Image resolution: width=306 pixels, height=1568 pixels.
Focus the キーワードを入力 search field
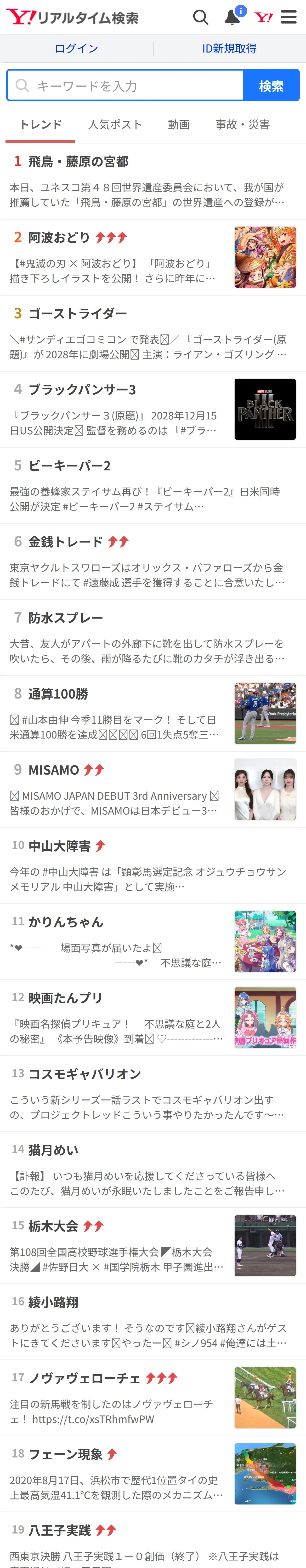(125, 85)
